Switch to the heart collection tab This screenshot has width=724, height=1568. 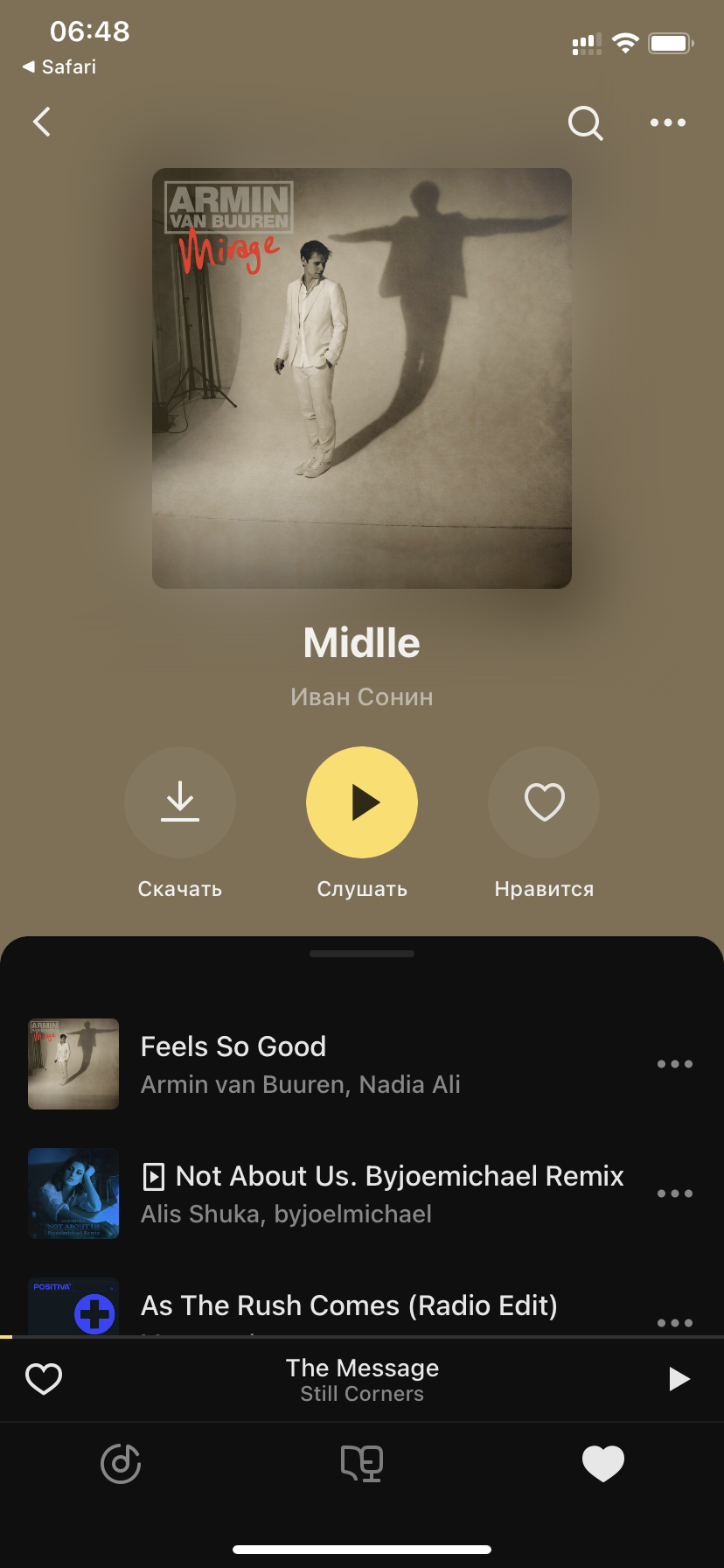(603, 1463)
